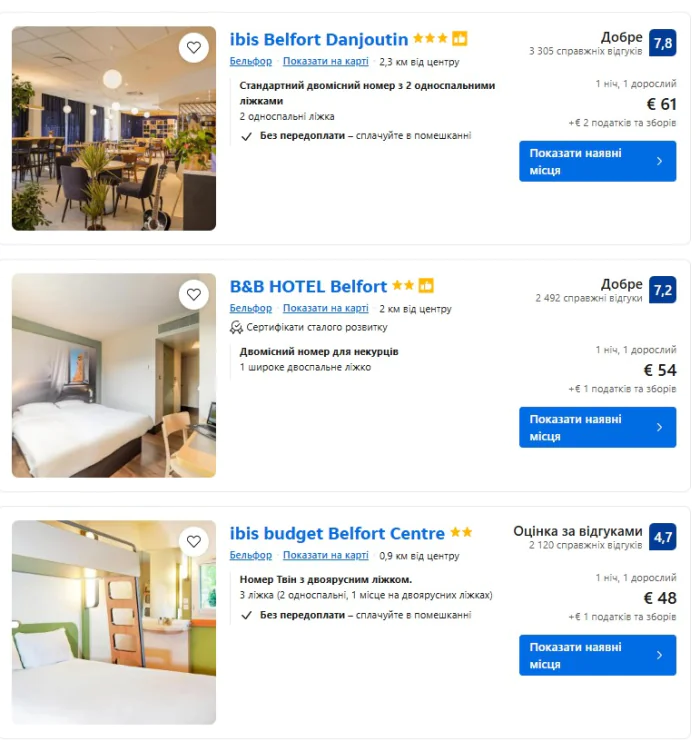Screen dimensions: 700x741
Task: Show B&B HOTEL Belfort on the map
Action: 325,309
